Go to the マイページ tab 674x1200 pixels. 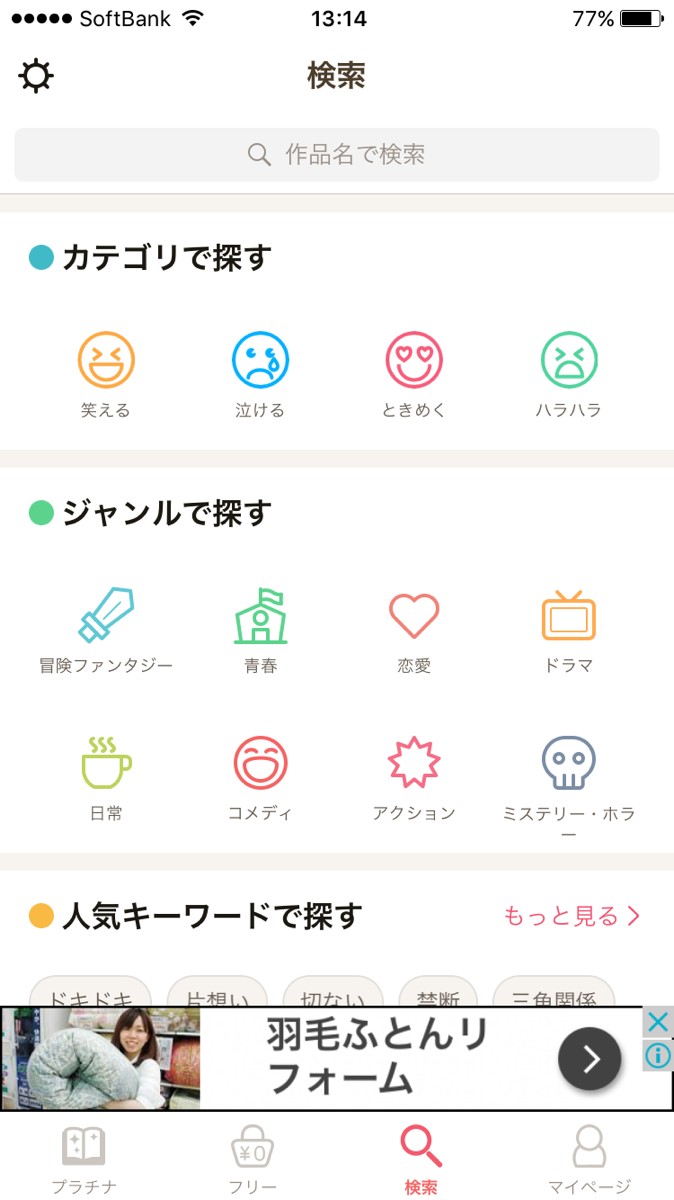[589, 1160]
